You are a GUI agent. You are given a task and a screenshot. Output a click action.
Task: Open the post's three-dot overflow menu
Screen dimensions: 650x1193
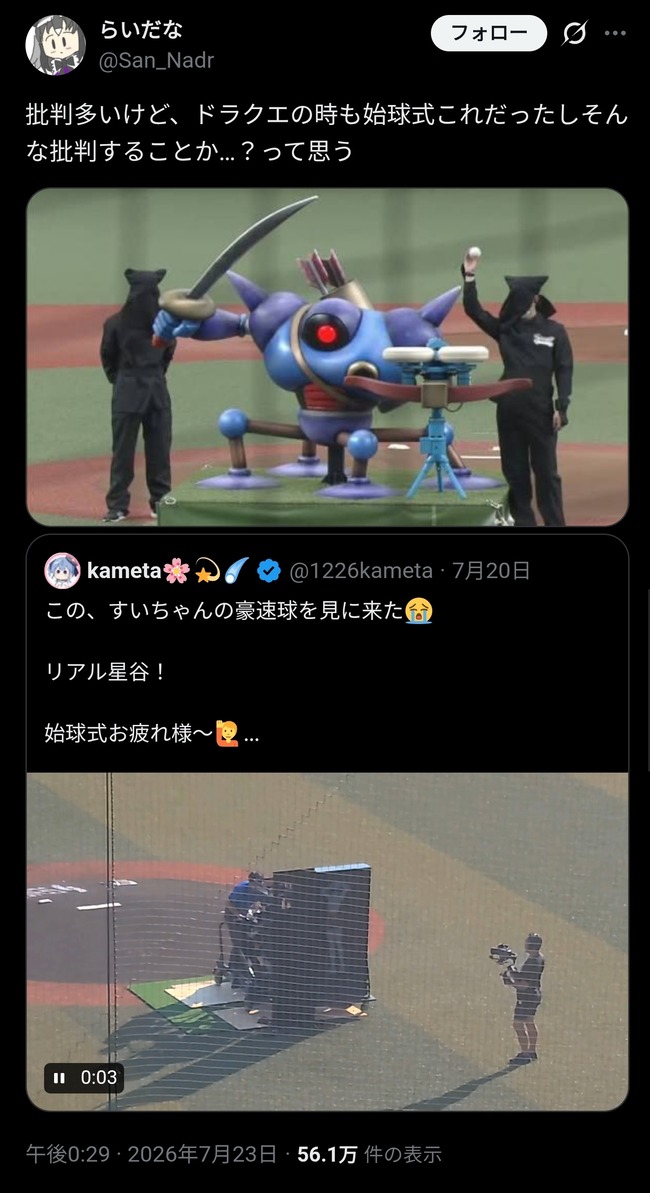tap(615, 33)
